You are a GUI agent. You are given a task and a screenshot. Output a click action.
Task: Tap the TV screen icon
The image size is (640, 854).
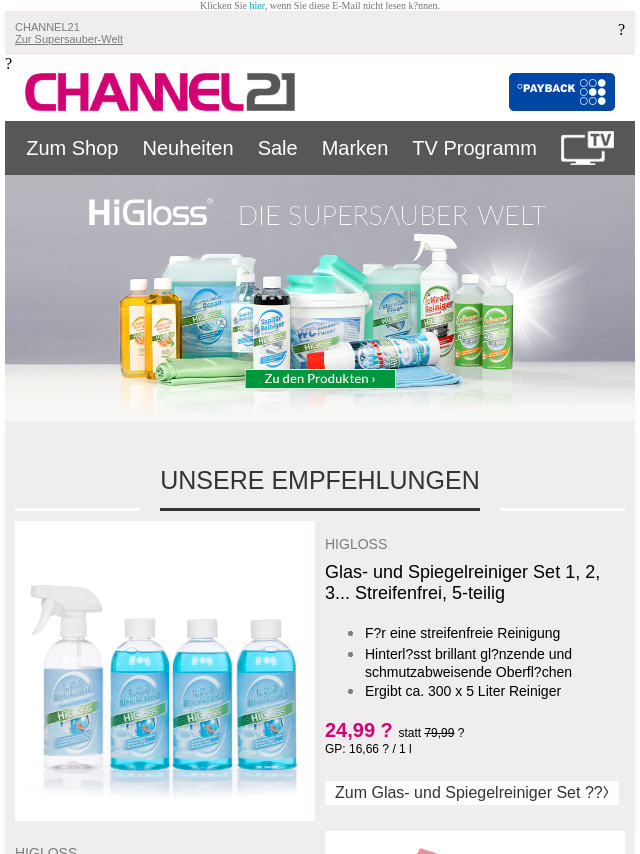click(587, 148)
